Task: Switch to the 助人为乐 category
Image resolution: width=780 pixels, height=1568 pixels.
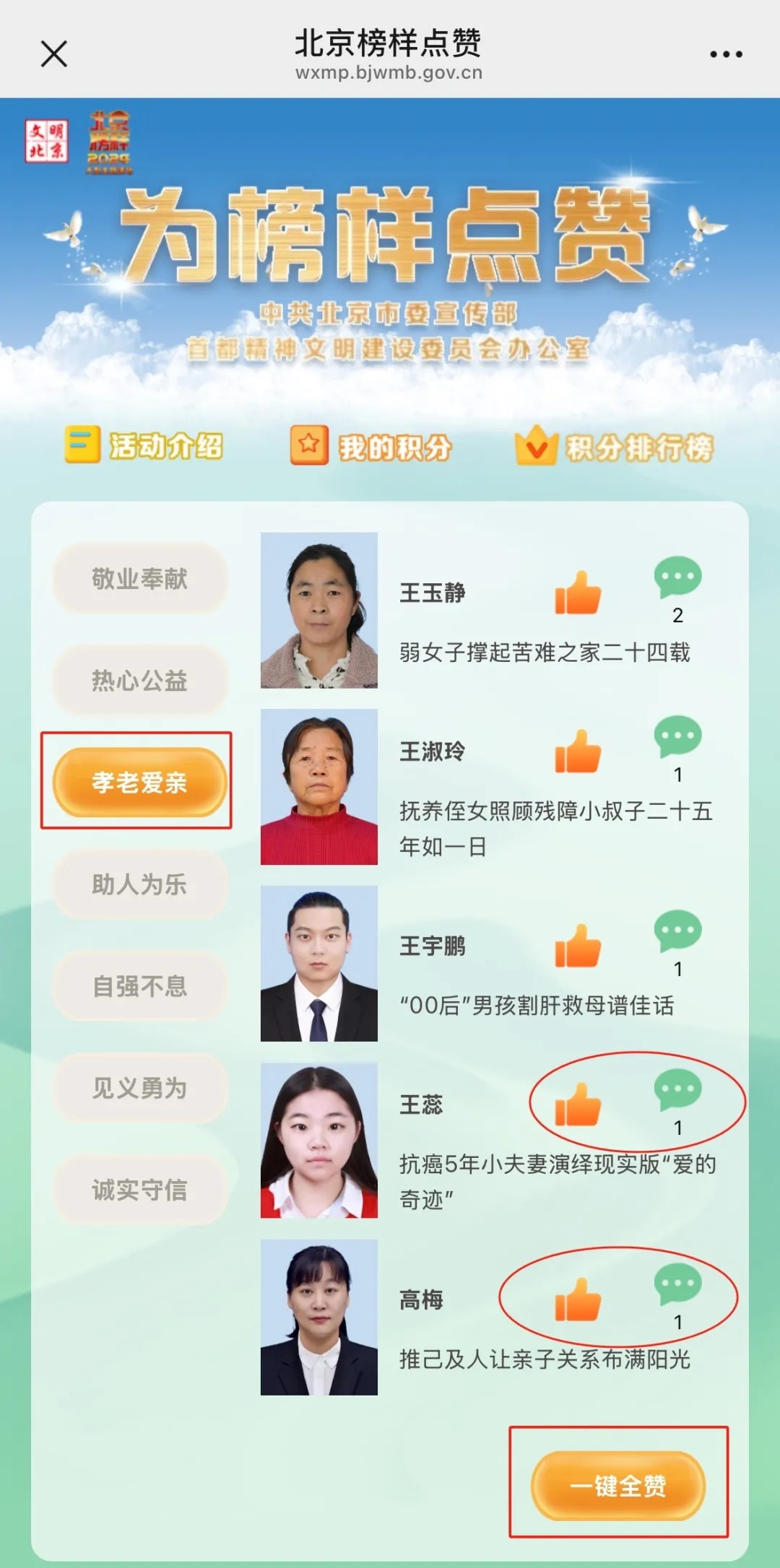Action: click(140, 884)
